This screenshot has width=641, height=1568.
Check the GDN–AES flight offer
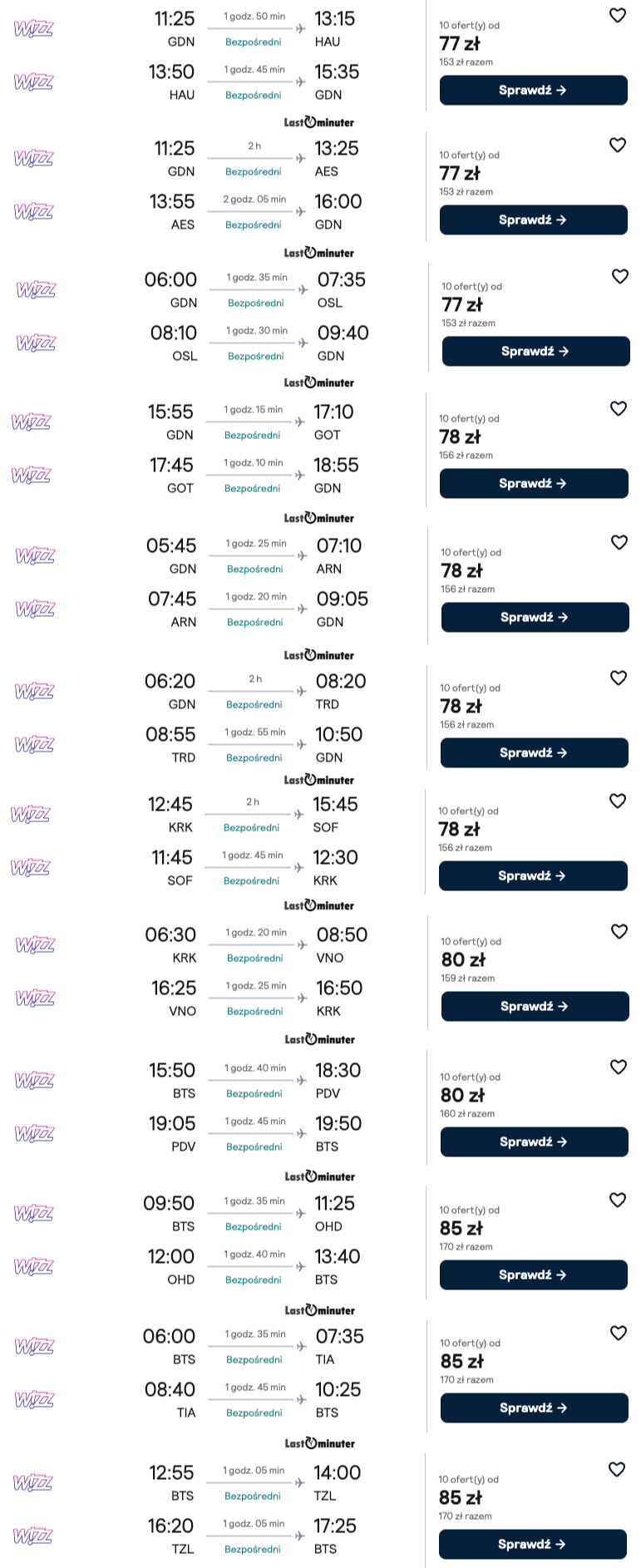pos(533,220)
